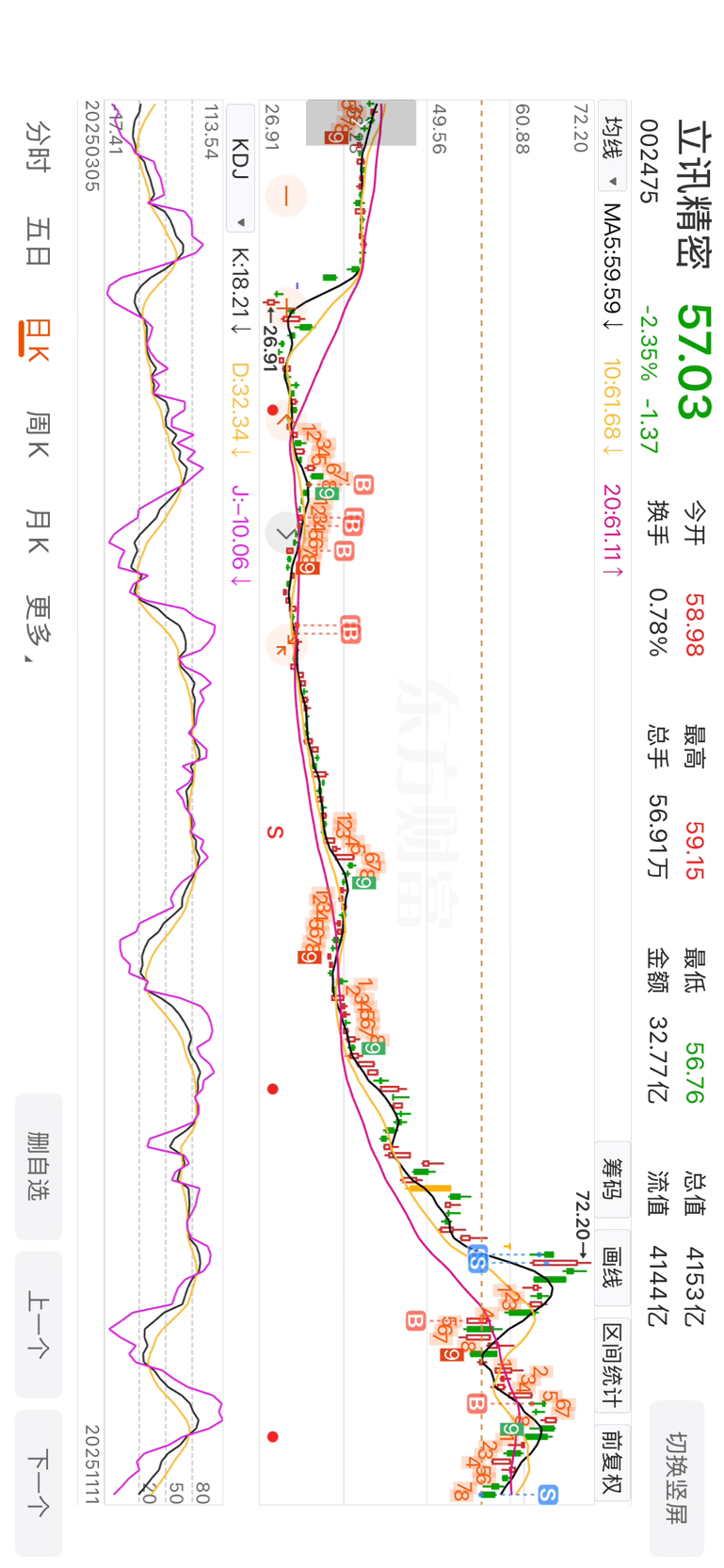This screenshot has width=724, height=1568.
Task: Open 区间统计 range statistics
Action: (614, 1363)
